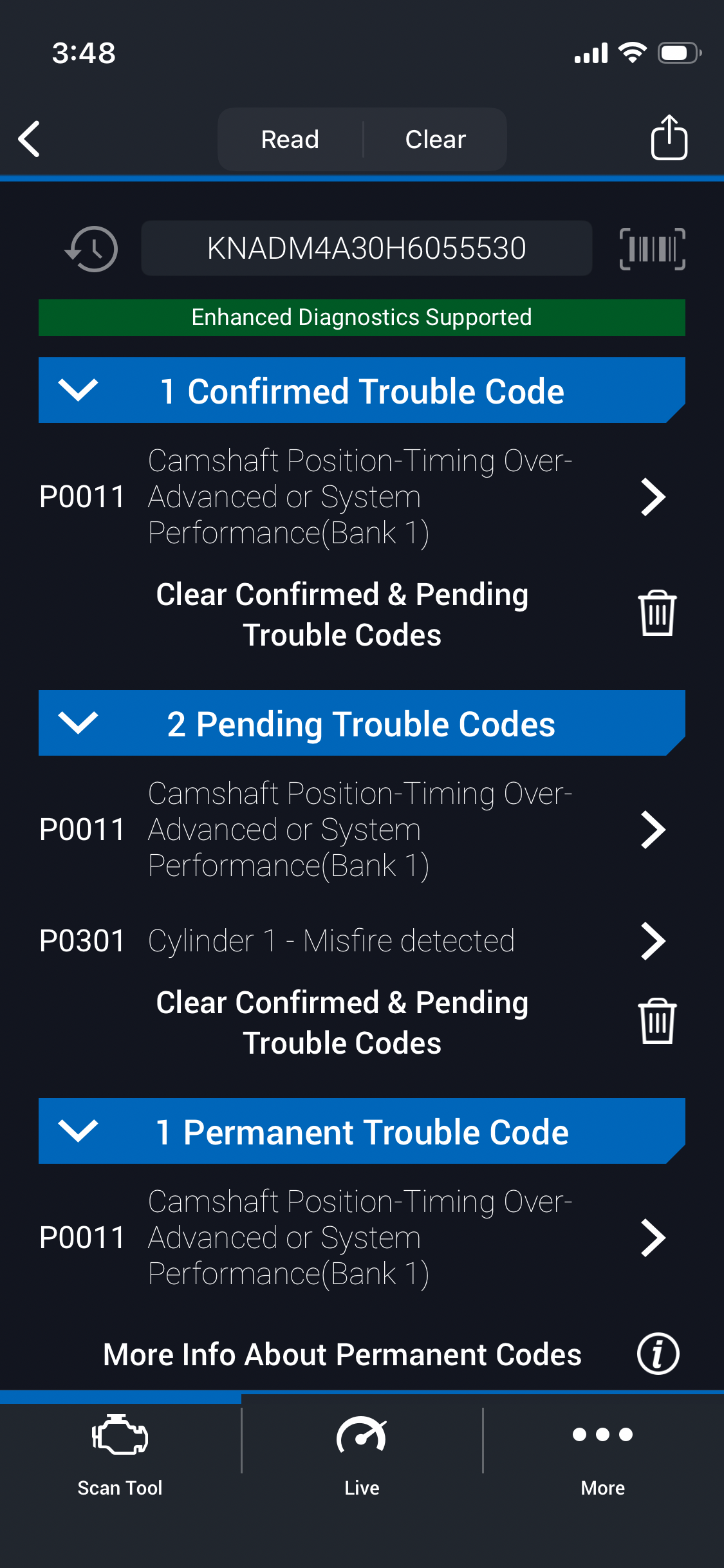Scan VIN with the barcode icon
This screenshot has height=1568, width=724.
point(652,248)
